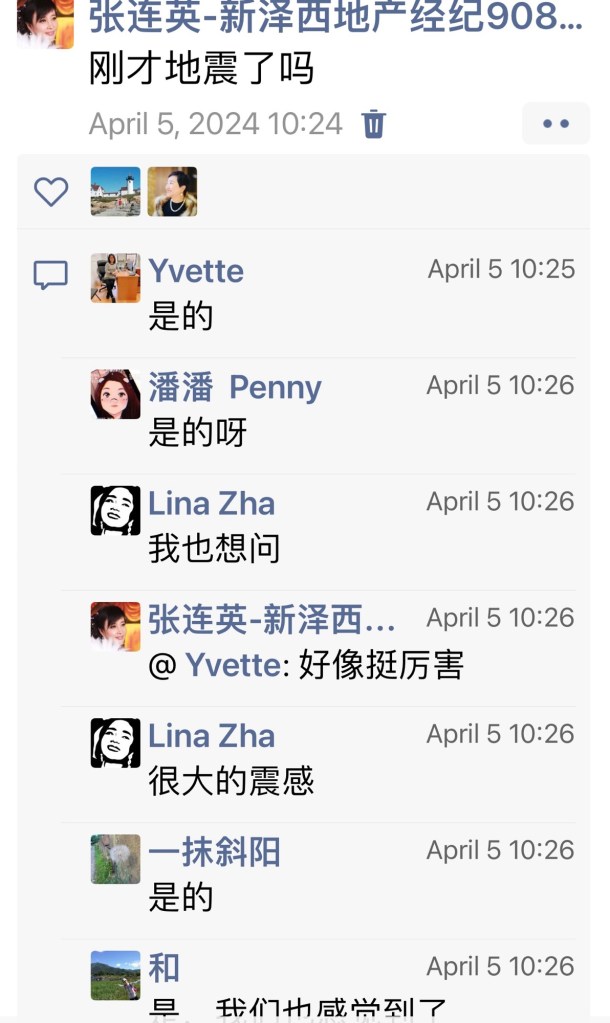Viewport: 610px width, 1023px height.
Task: Like the earthquake post with the heart
Action: (51, 191)
